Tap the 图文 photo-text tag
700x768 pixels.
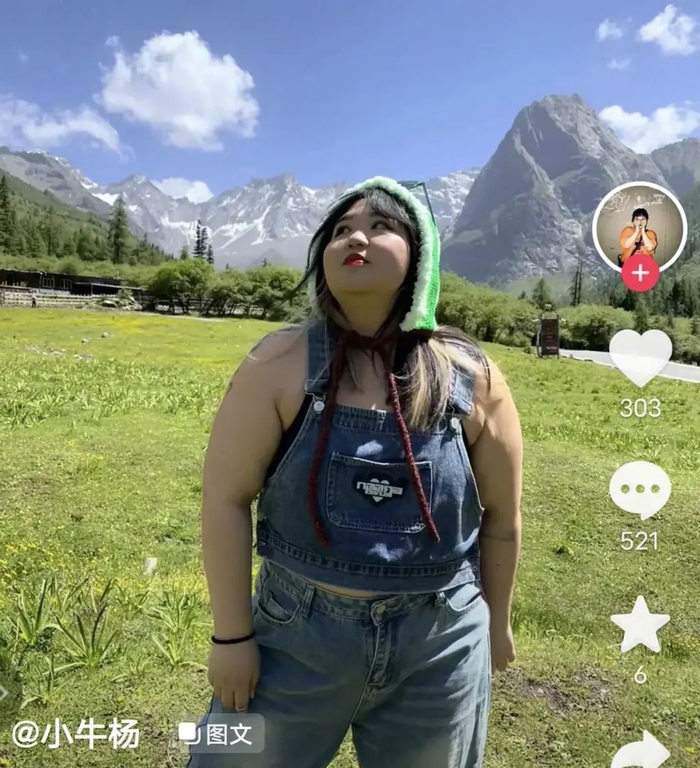(x=218, y=734)
